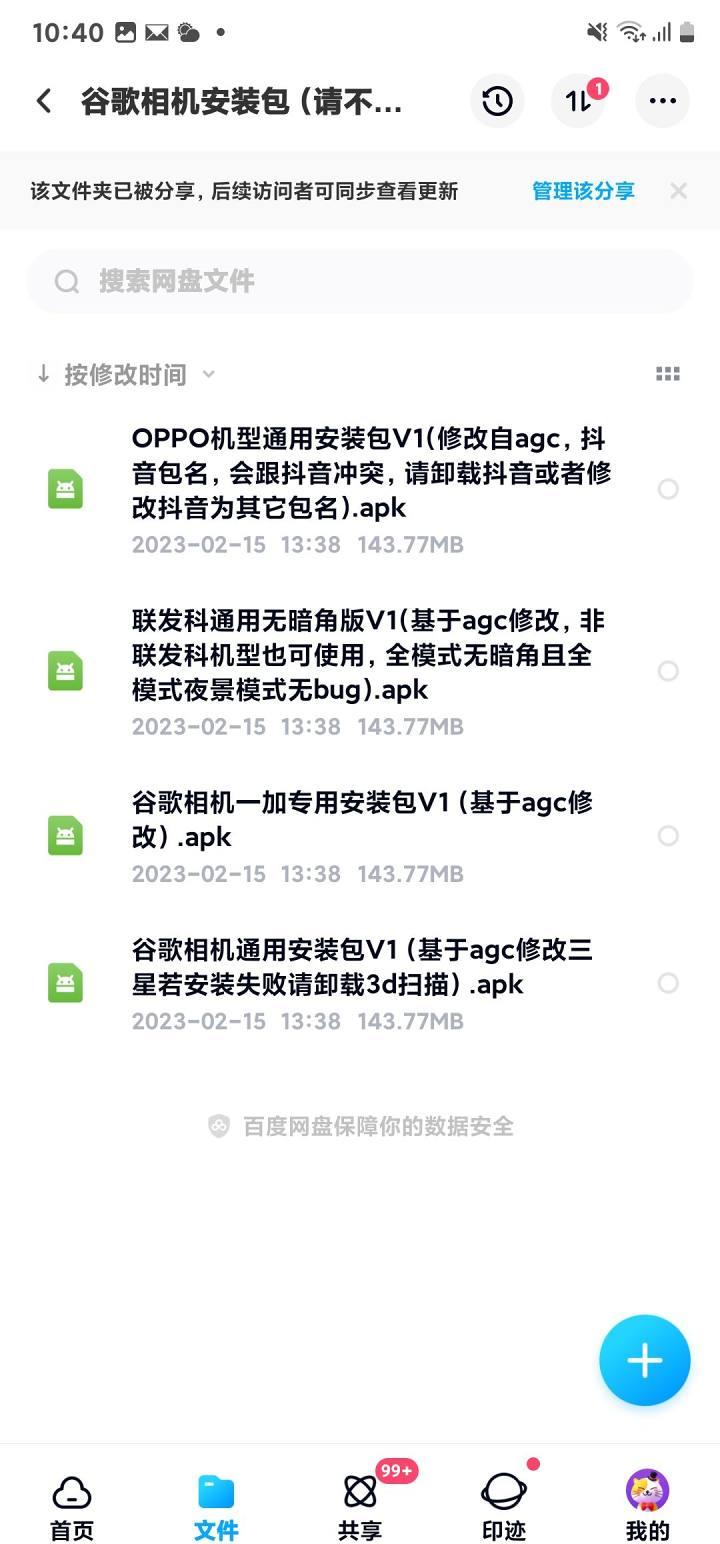This screenshot has width=720, height=1544.
Task: Go back from the folder view
Action: click(44, 101)
